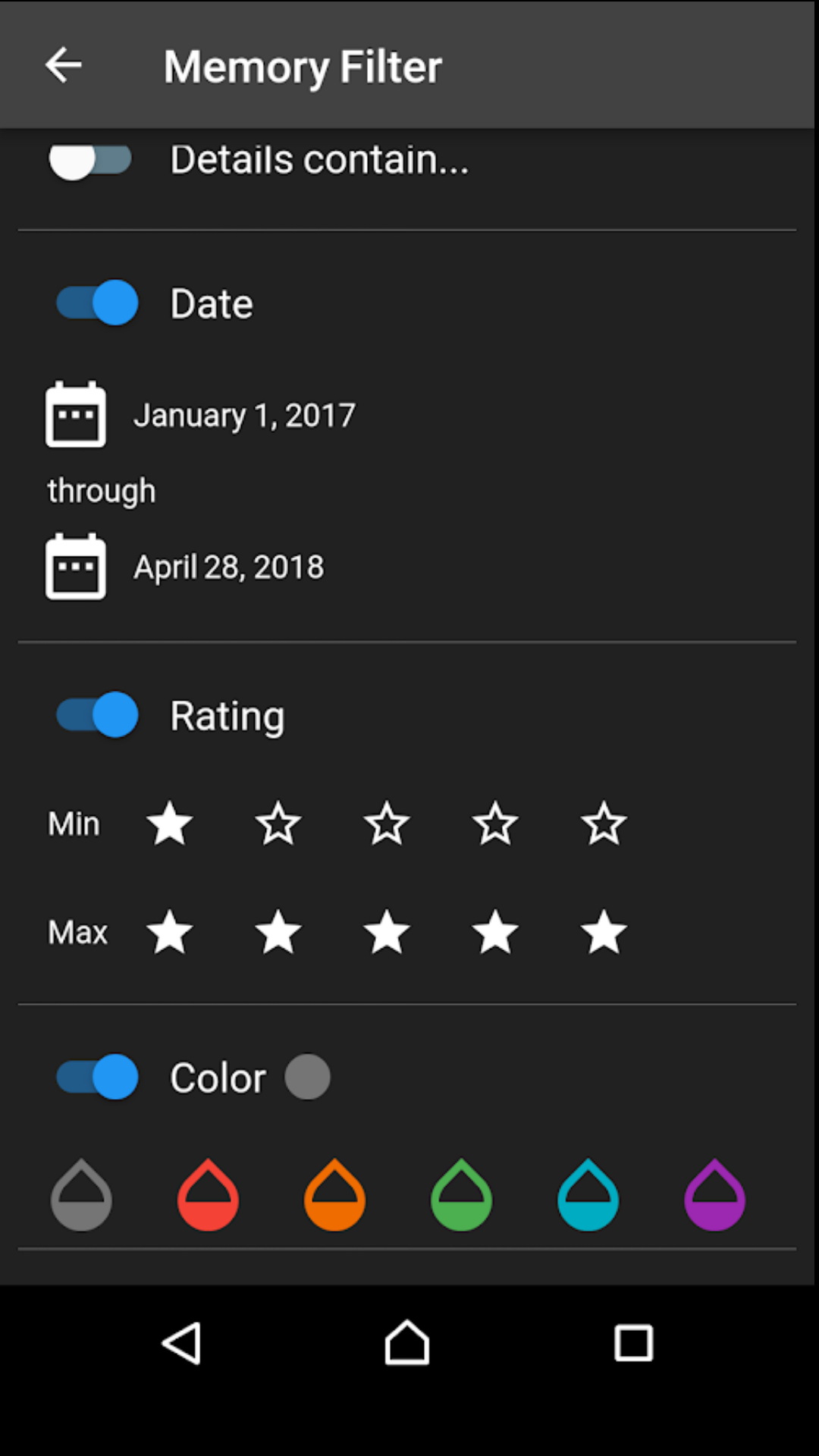
Task: Set minimum rating to three stars
Action: click(x=387, y=824)
